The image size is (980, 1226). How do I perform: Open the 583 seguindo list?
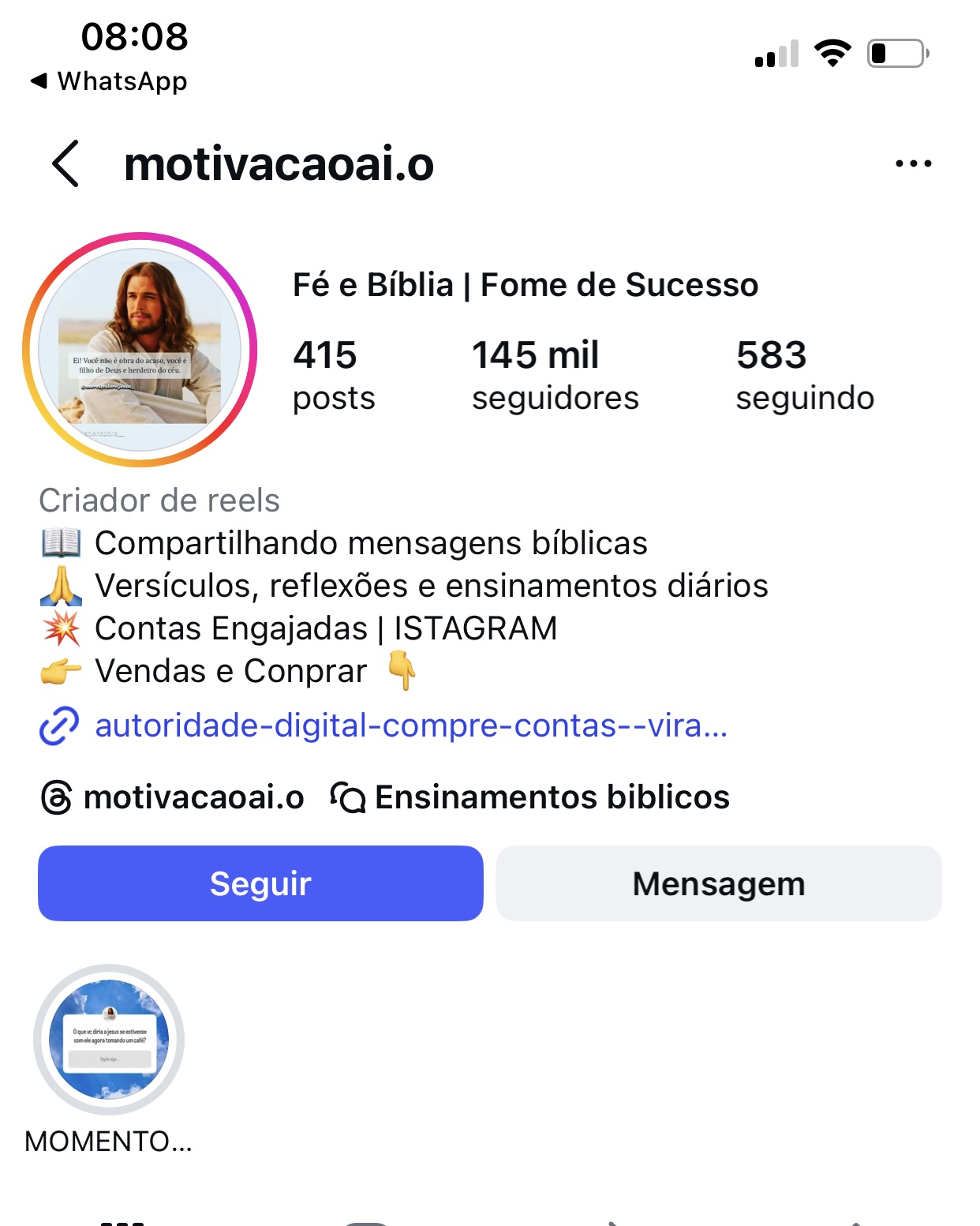(804, 375)
